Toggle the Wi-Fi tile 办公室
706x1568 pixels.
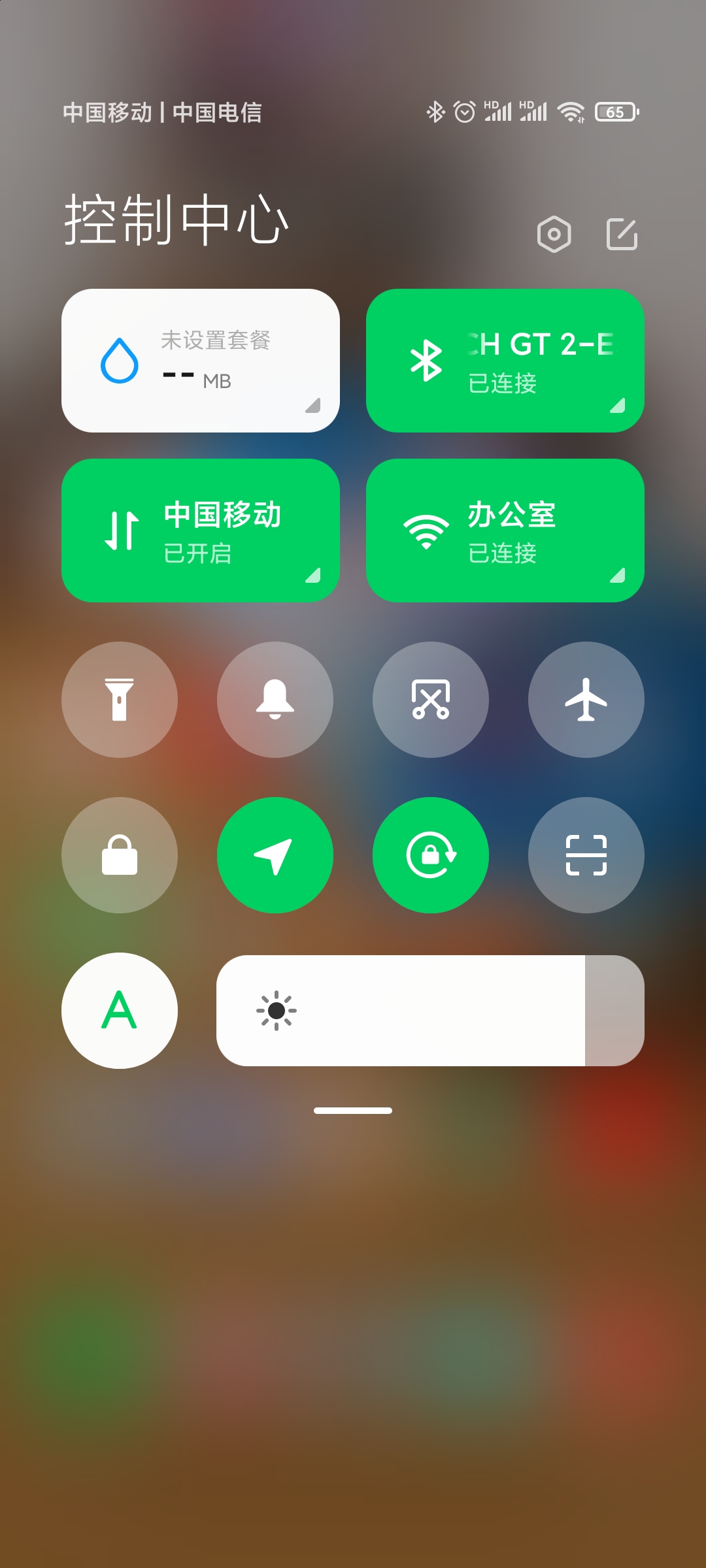click(505, 531)
